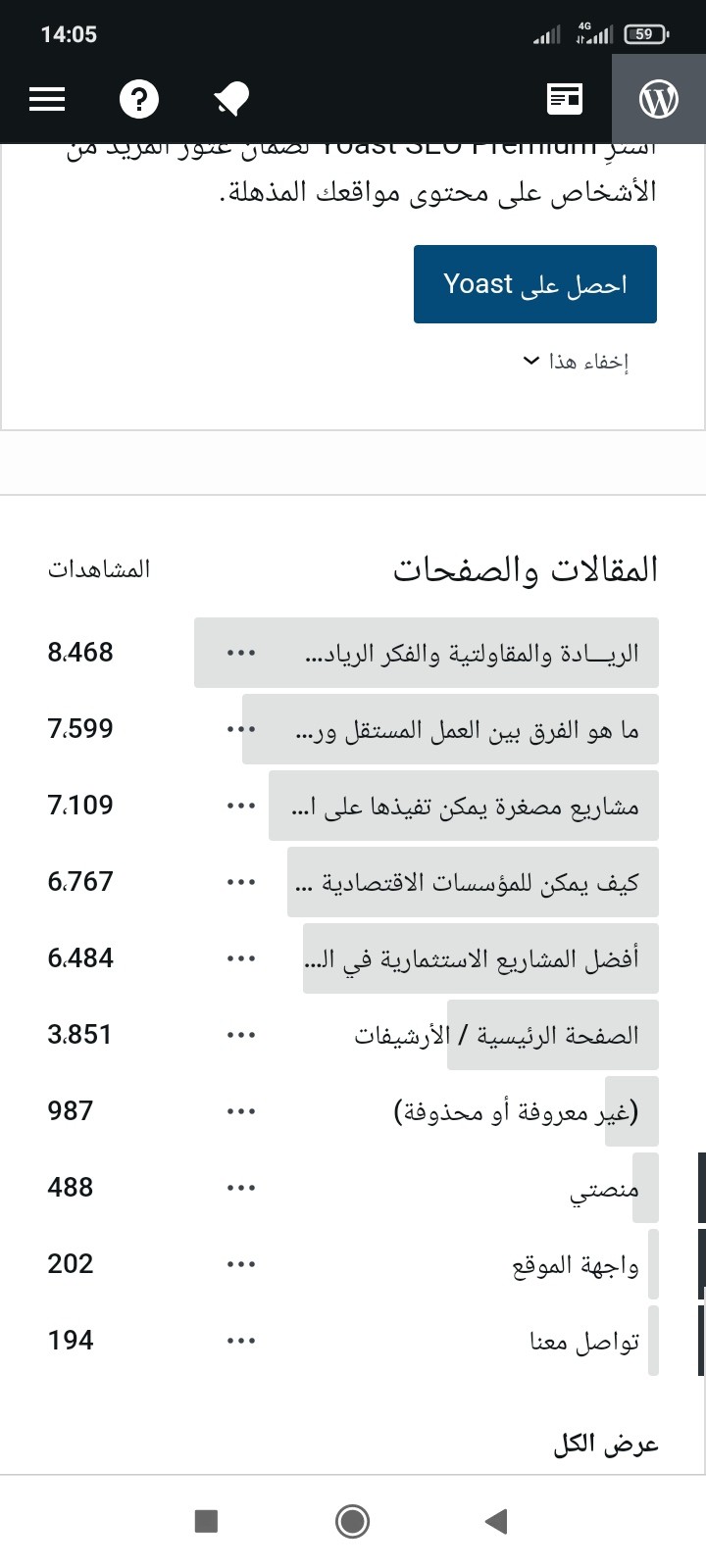Open the help question mark icon
Viewport: 706px width, 1568px height.
pyautogui.click(x=139, y=99)
